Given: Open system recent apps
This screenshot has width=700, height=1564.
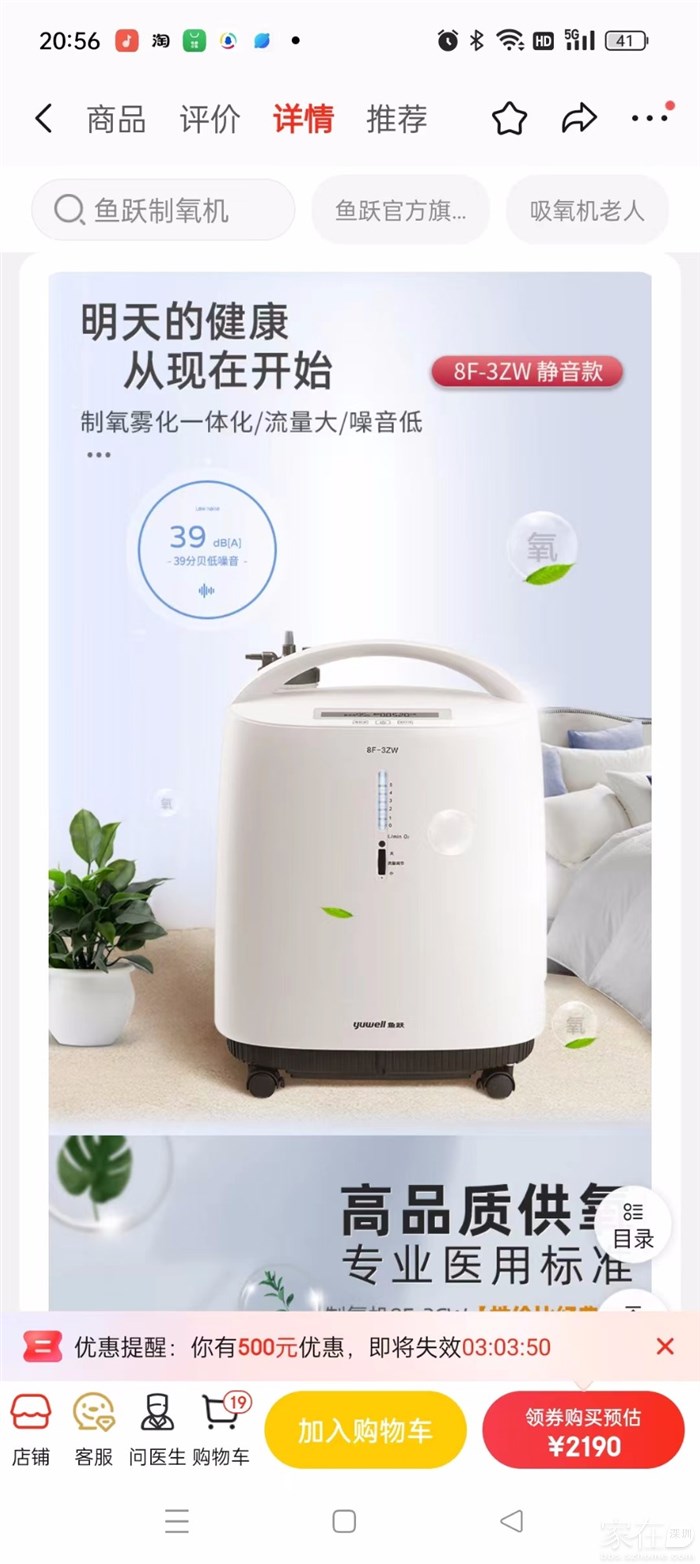Looking at the screenshot, I should point(177,1521).
